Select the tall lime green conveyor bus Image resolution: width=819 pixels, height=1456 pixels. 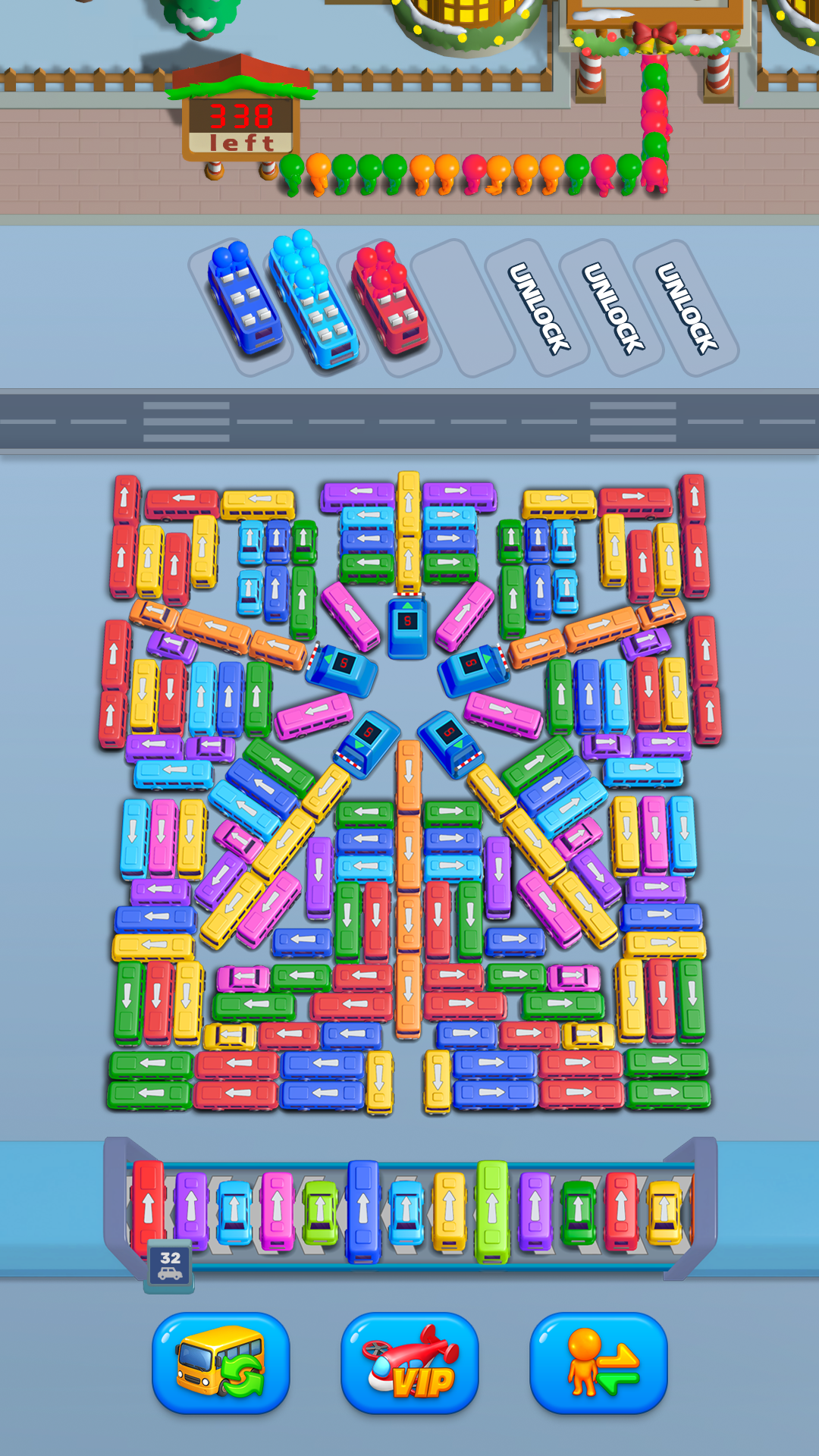pyautogui.click(x=492, y=1210)
